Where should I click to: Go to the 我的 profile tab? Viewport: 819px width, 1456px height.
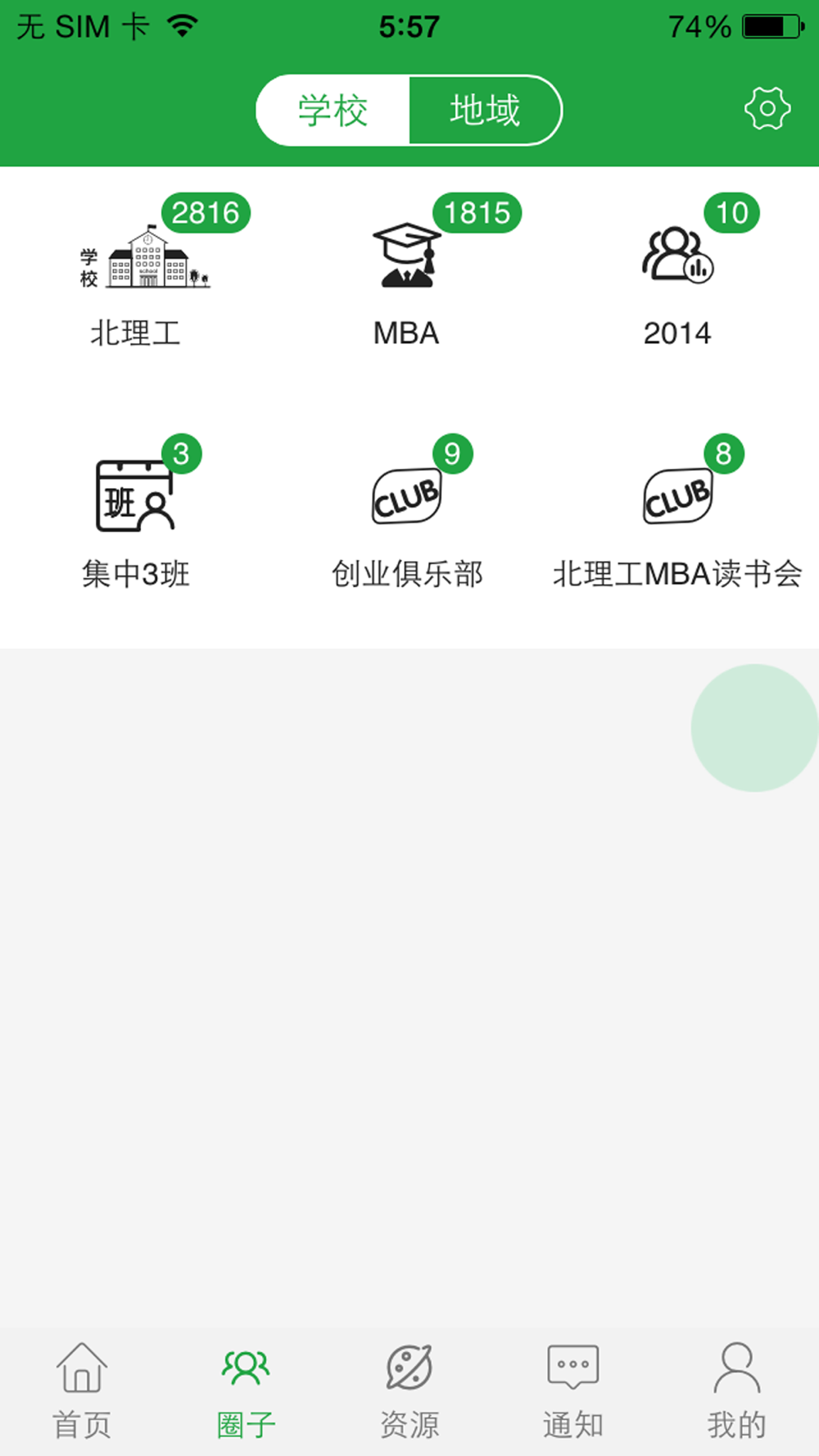click(737, 1391)
